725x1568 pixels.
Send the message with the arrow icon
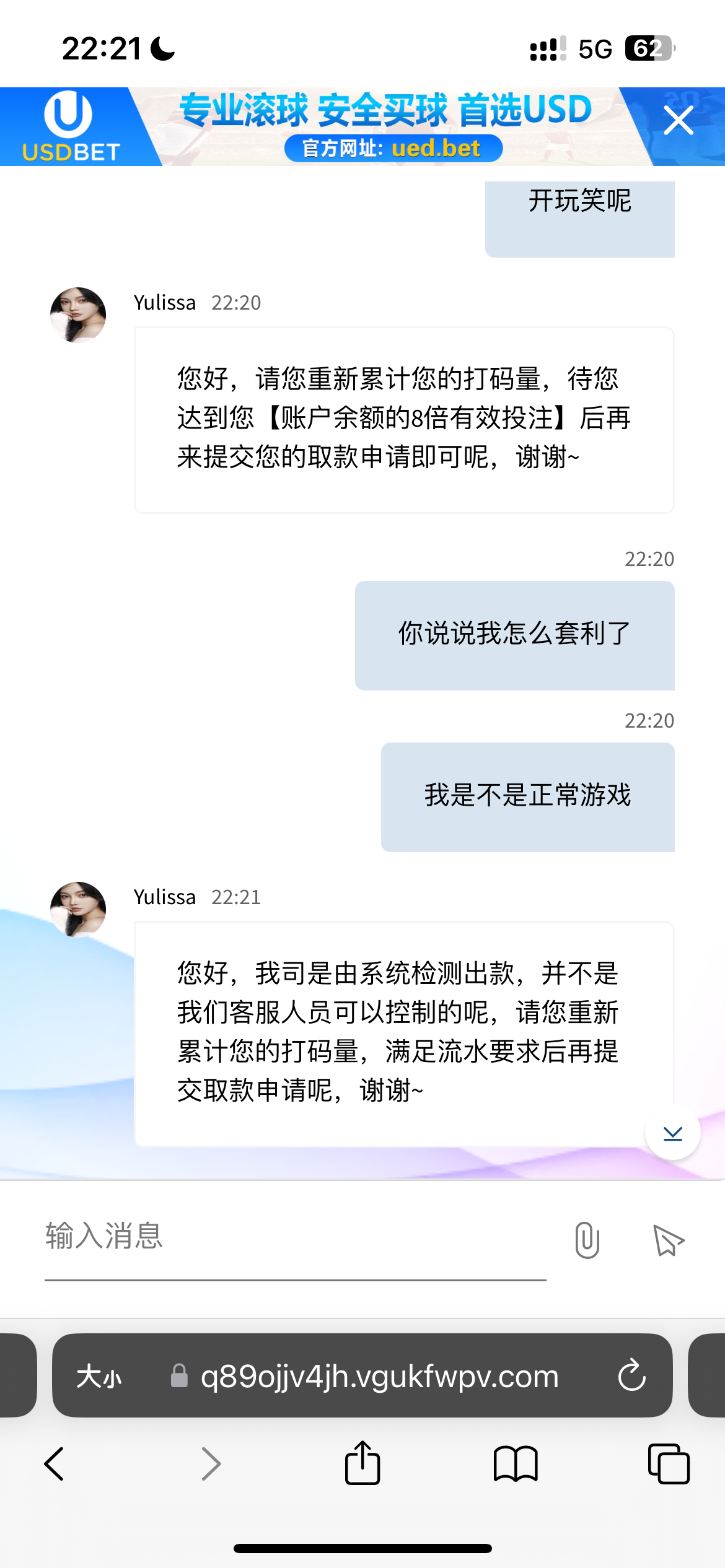668,1240
